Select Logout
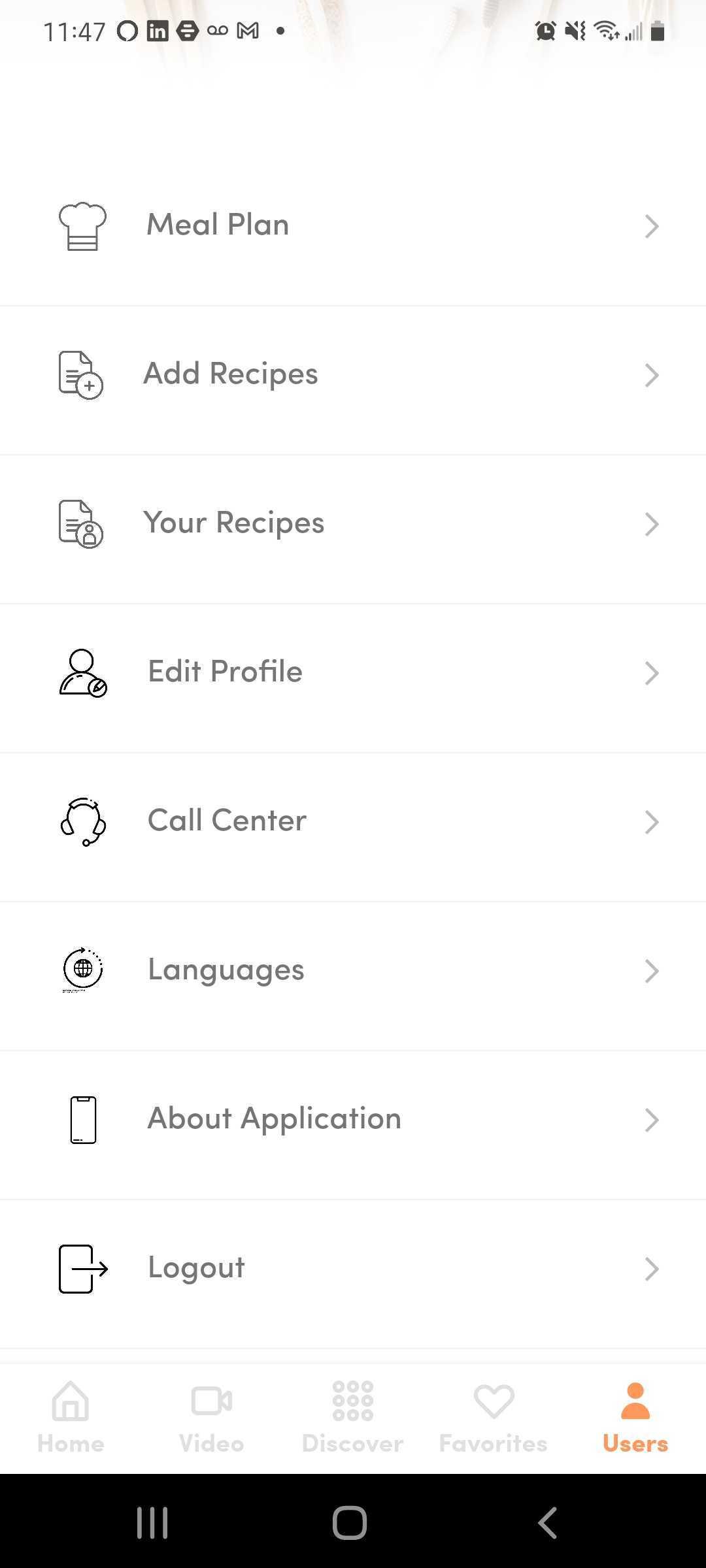The height and width of the screenshot is (1568, 706). [353, 1268]
